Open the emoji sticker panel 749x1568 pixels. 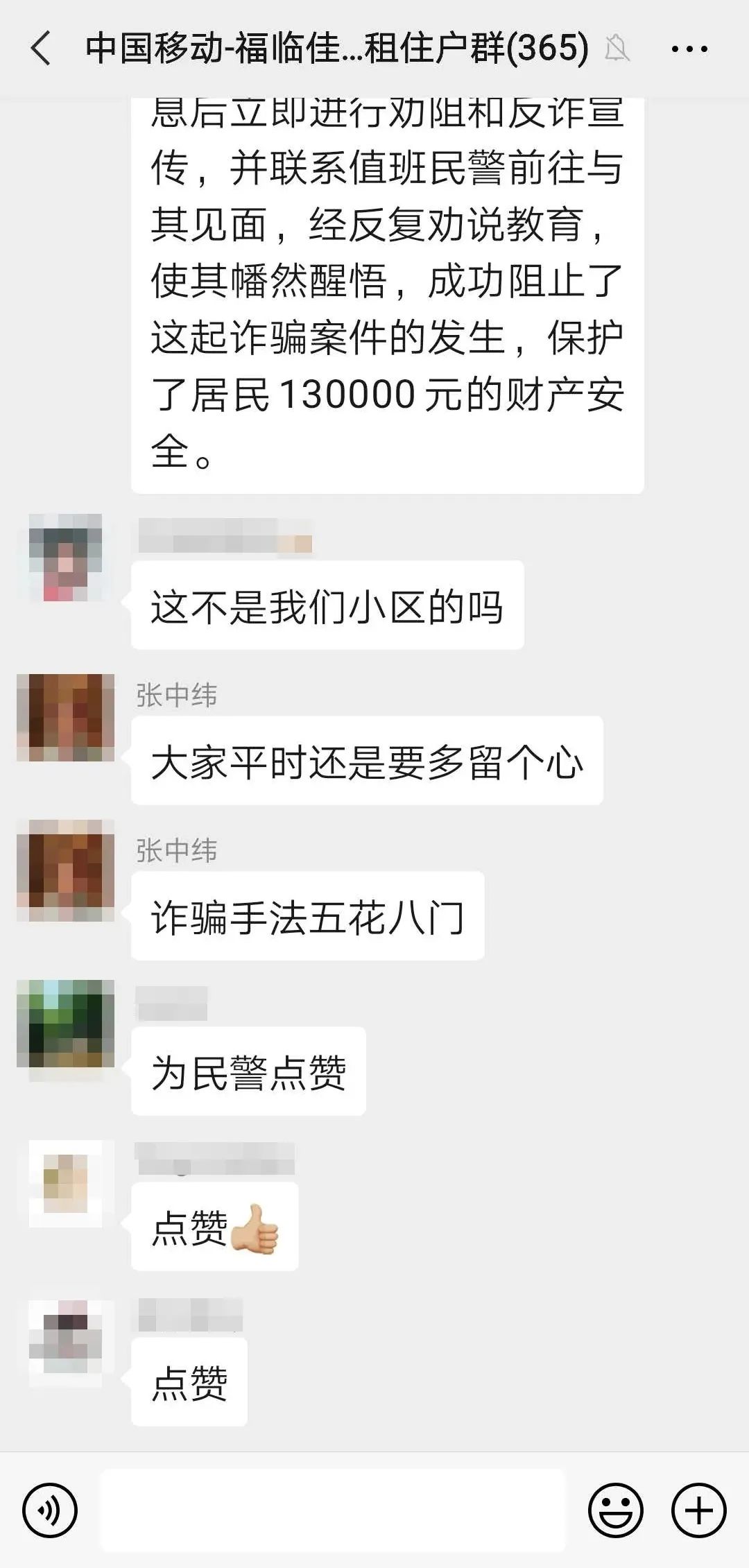(616, 1510)
